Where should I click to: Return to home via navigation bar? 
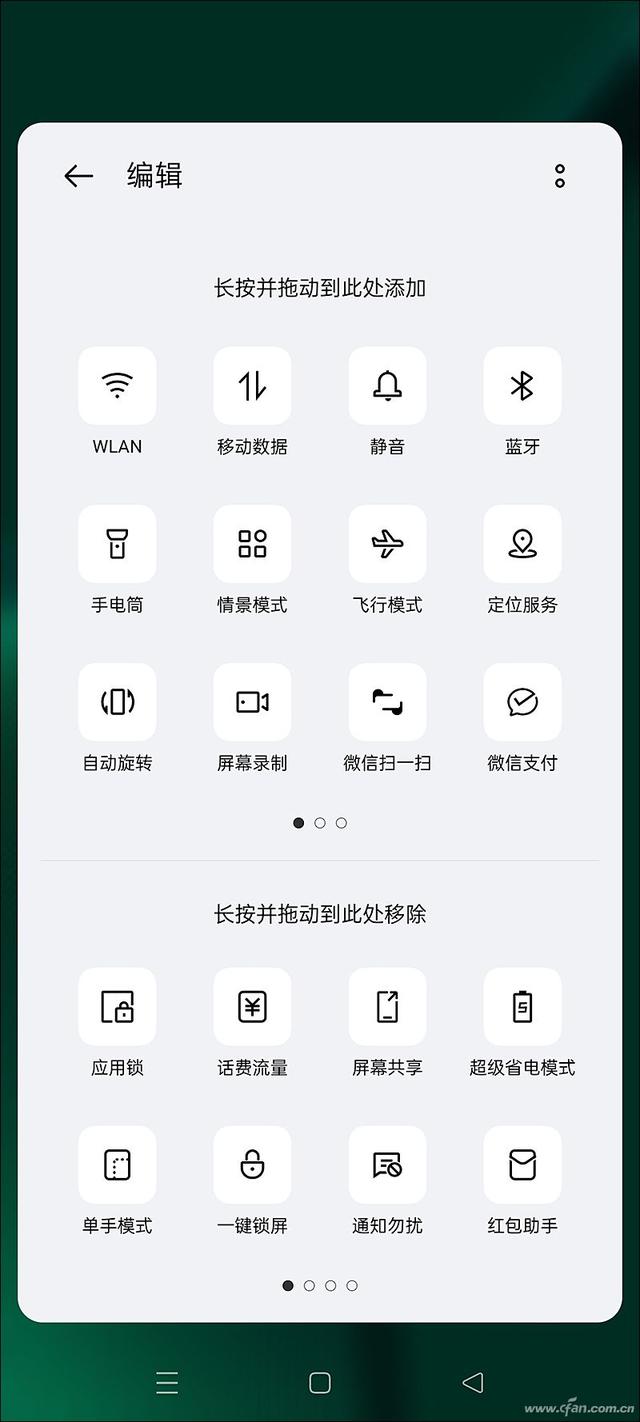(320, 1383)
